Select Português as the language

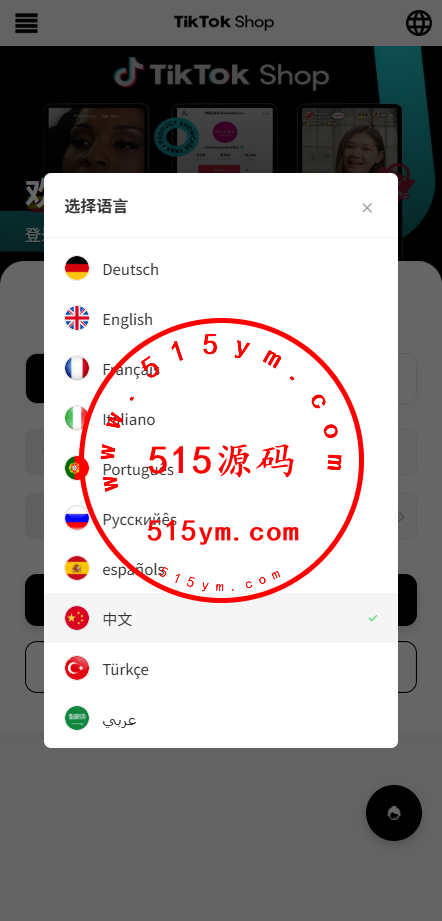tap(221, 469)
